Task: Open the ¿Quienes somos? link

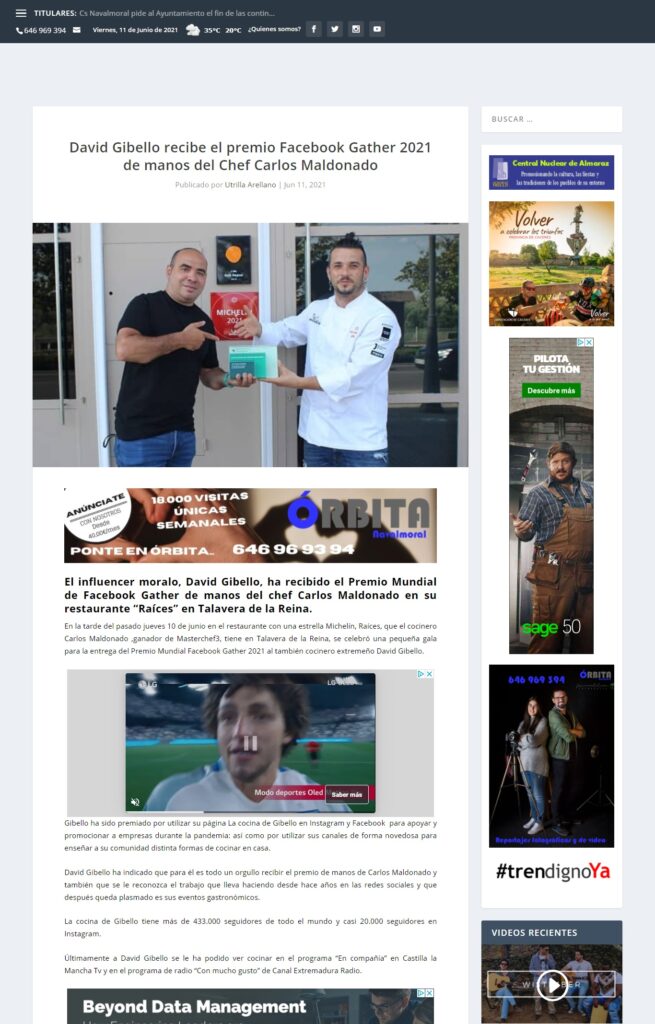Action: point(274,29)
